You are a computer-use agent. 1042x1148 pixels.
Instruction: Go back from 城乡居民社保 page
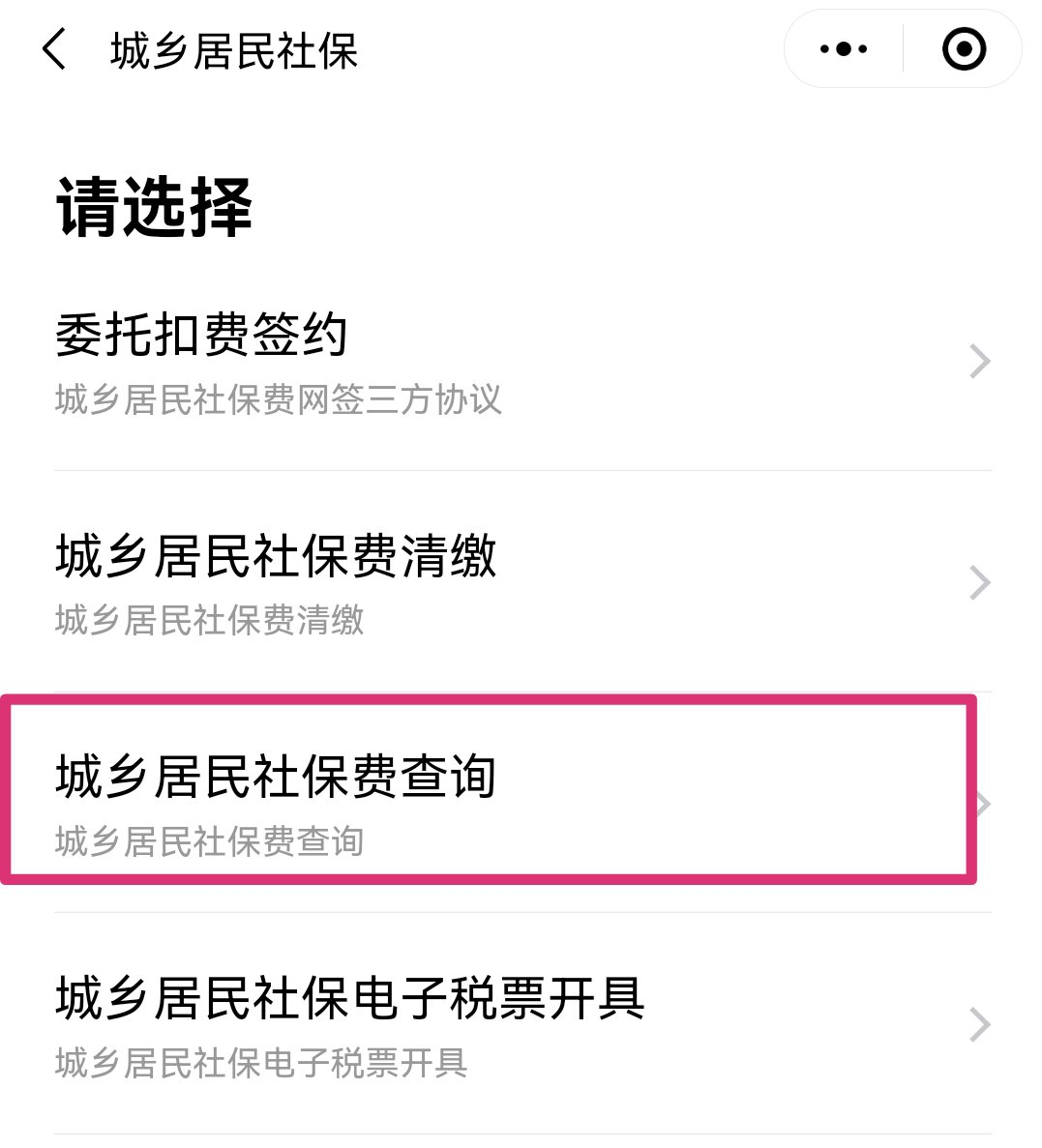click(55, 49)
